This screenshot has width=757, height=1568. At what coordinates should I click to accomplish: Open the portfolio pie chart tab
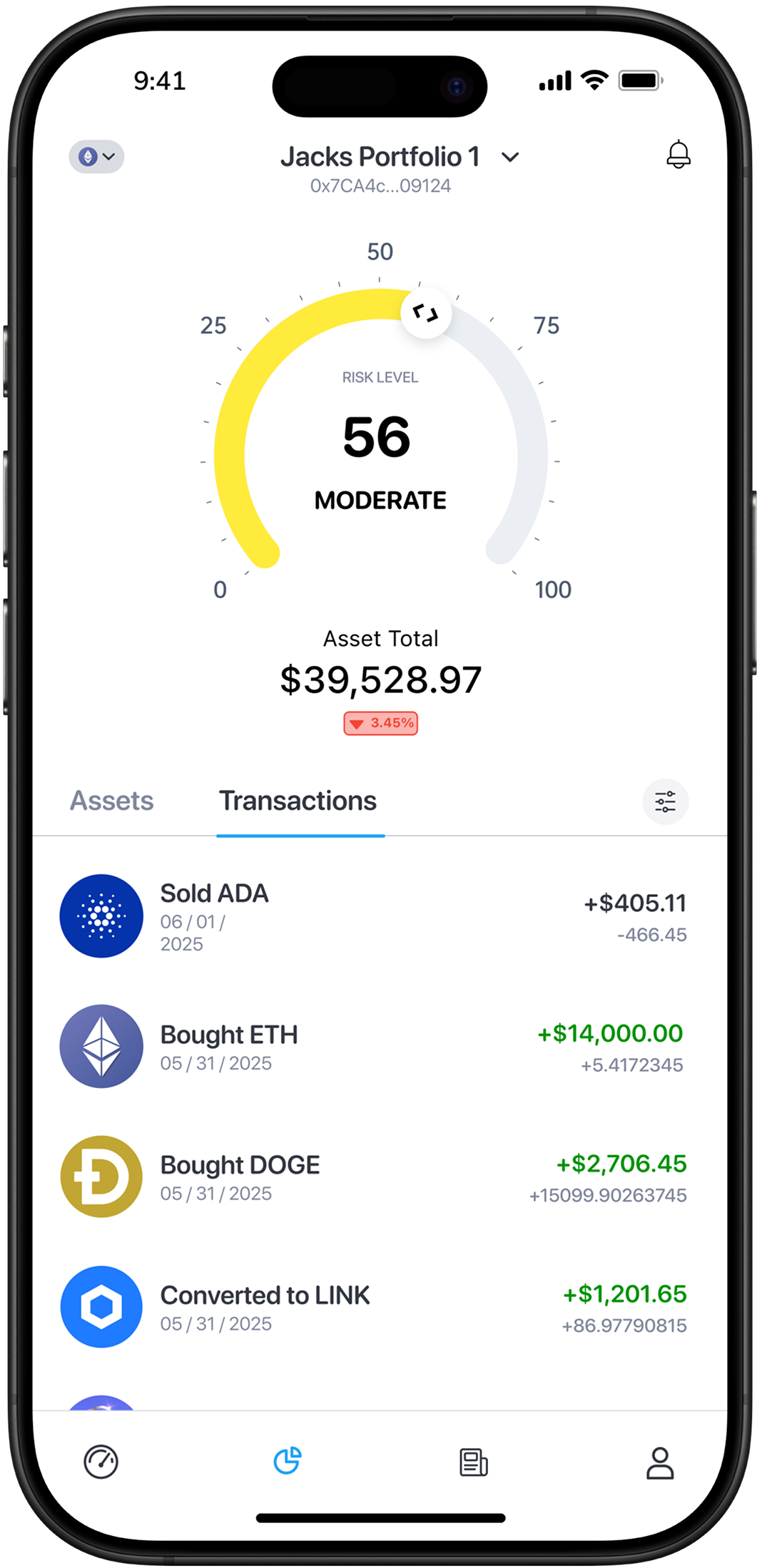point(288,1461)
